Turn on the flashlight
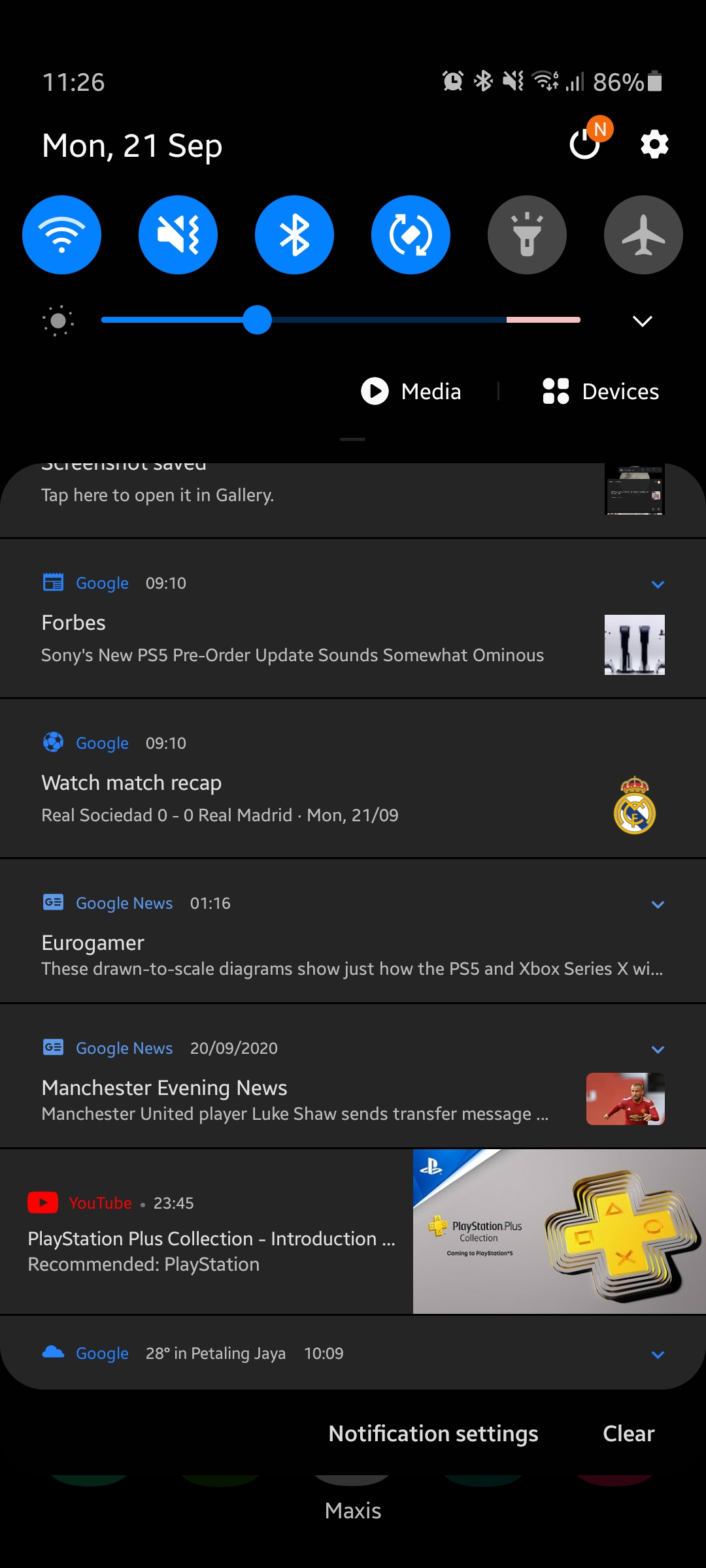The image size is (706, 1568). click(527, 235)
